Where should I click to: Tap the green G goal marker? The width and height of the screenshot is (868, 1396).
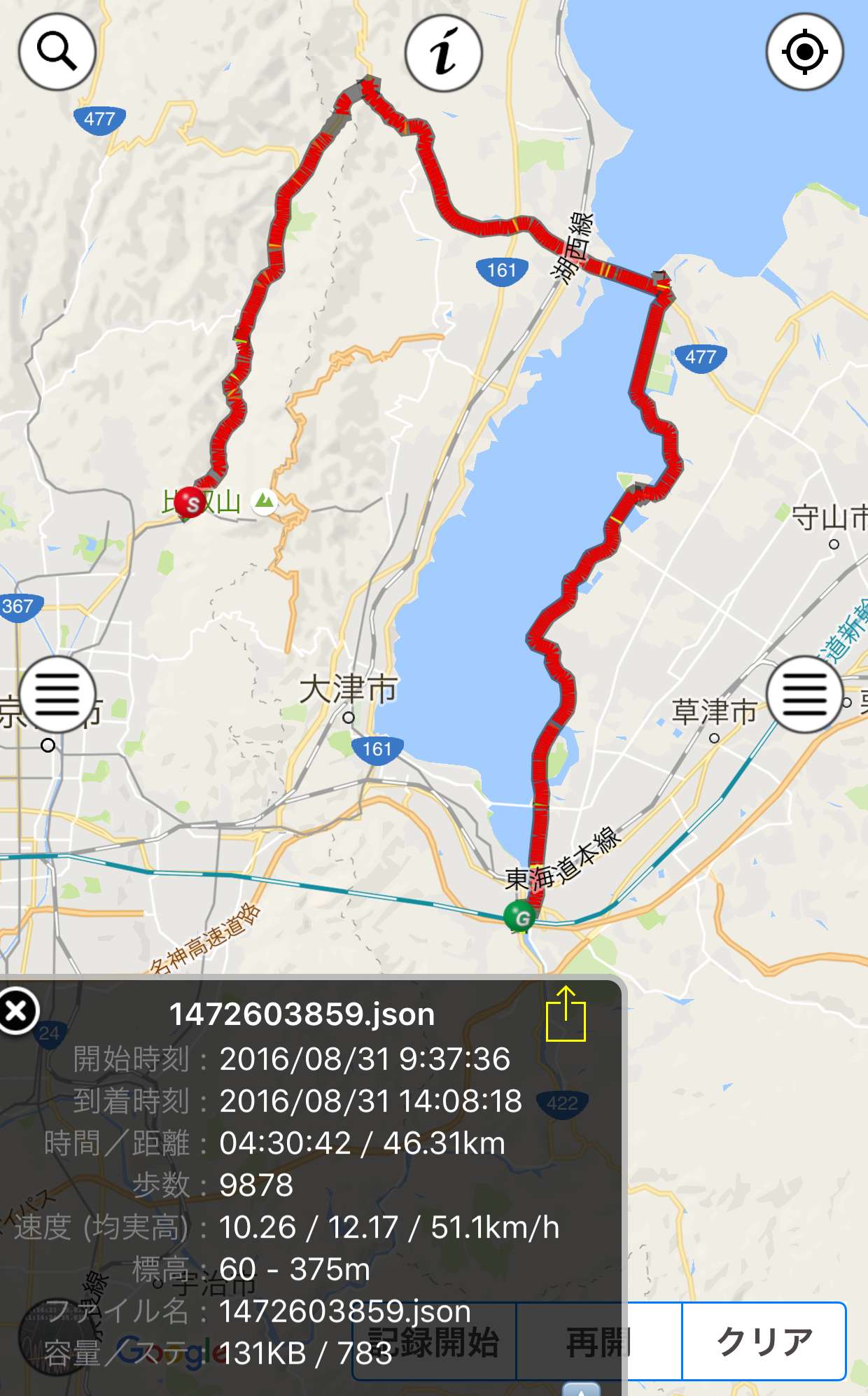point(520,916)
